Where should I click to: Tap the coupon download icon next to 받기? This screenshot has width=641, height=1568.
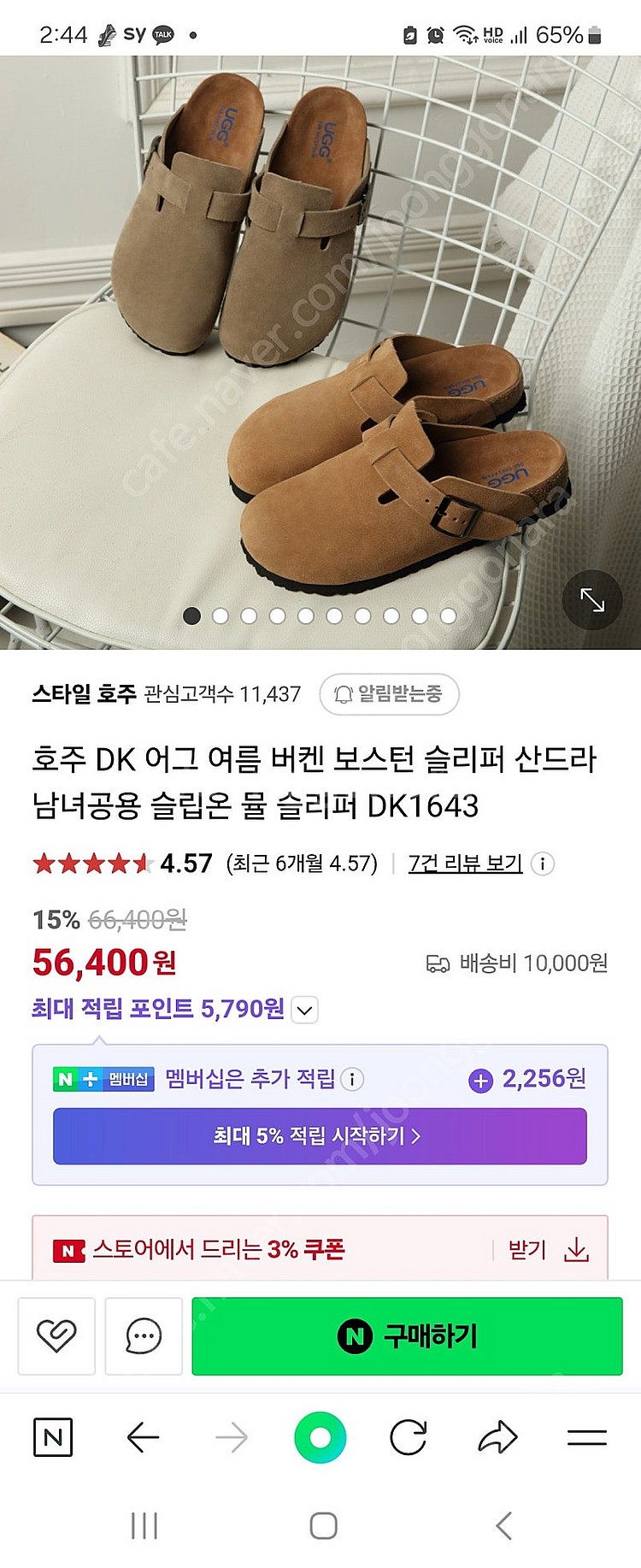(578, 1250)
